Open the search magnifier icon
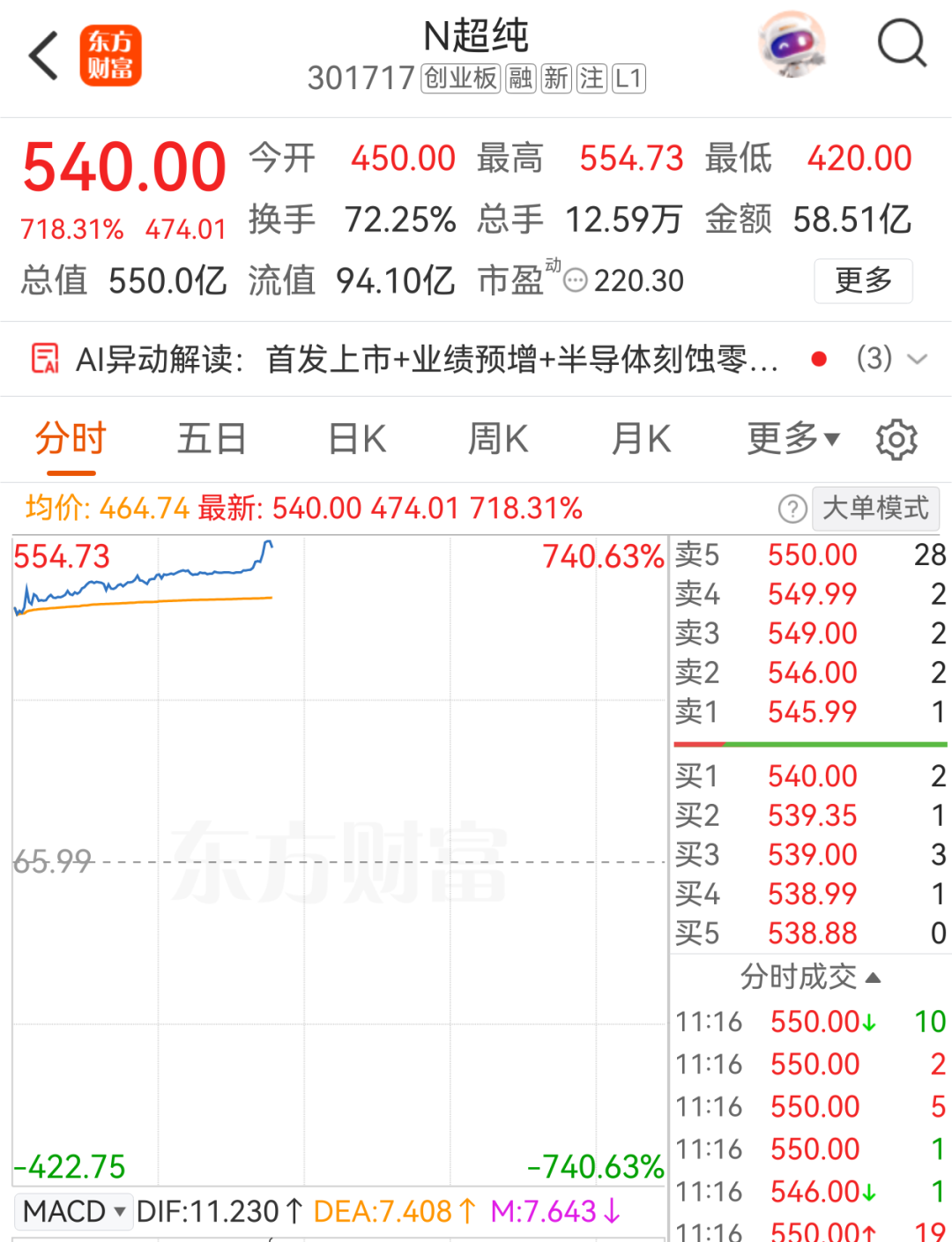 [902, 43]
